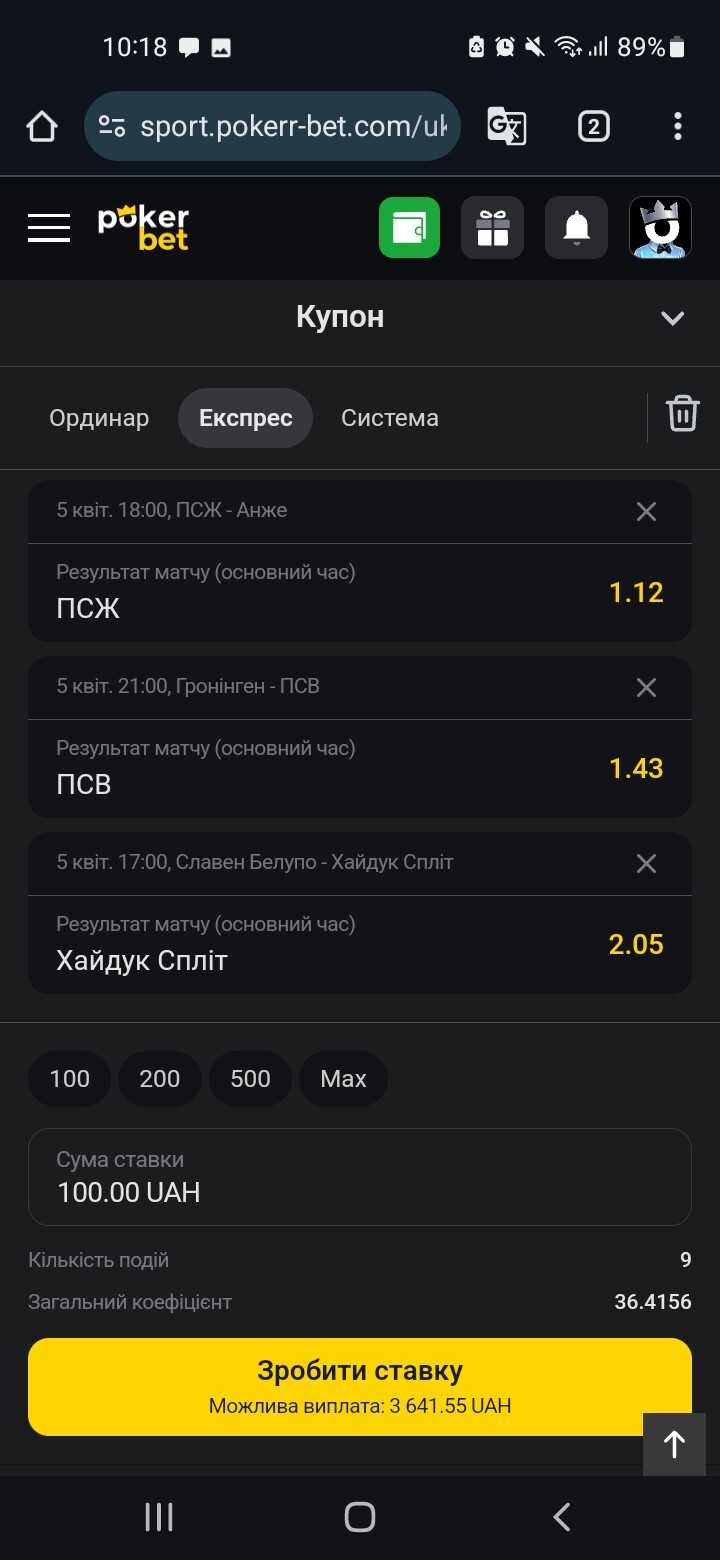Image resolution: width=720 pixels, height=1560 pixels.
Task: Switch to the Ординар tab
Action: (x=99, y=418)
